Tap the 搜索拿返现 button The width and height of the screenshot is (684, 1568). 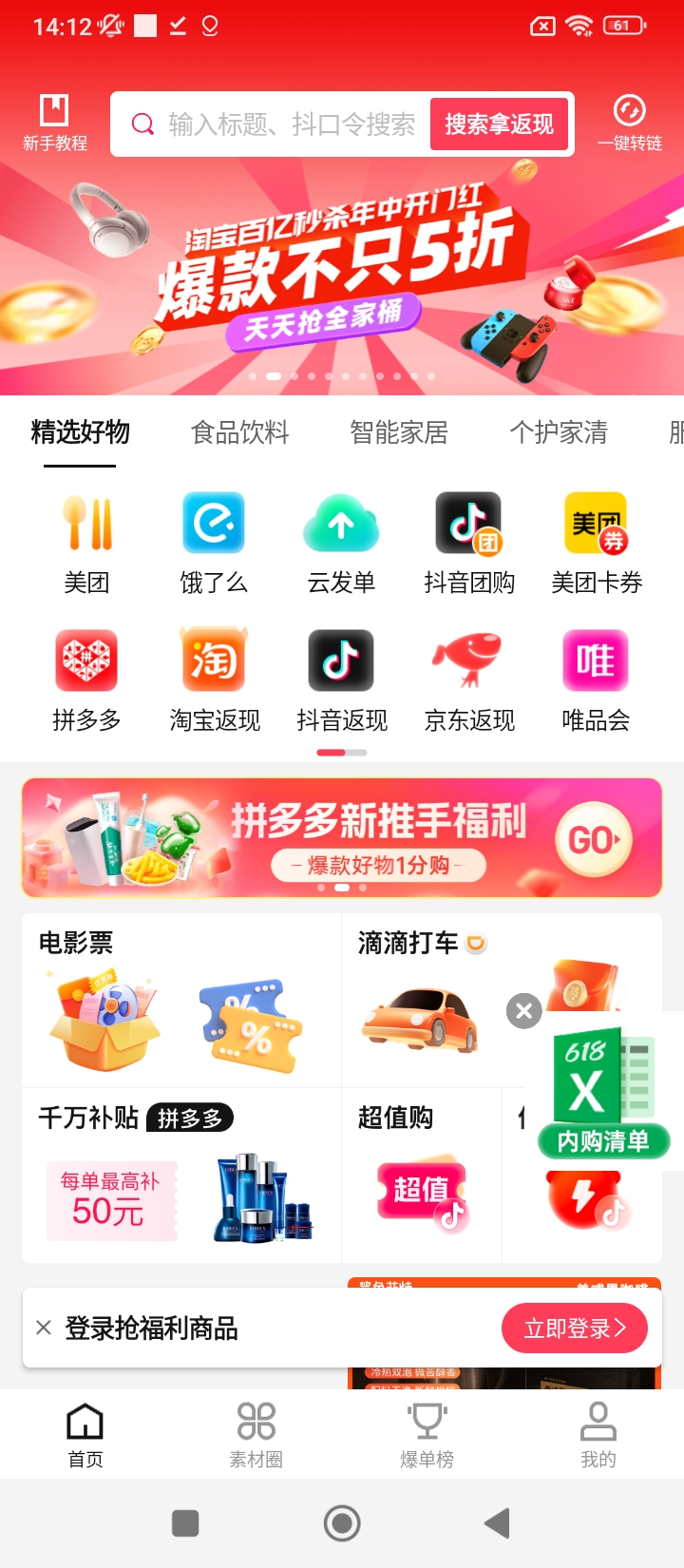click(x=499, y=124)
